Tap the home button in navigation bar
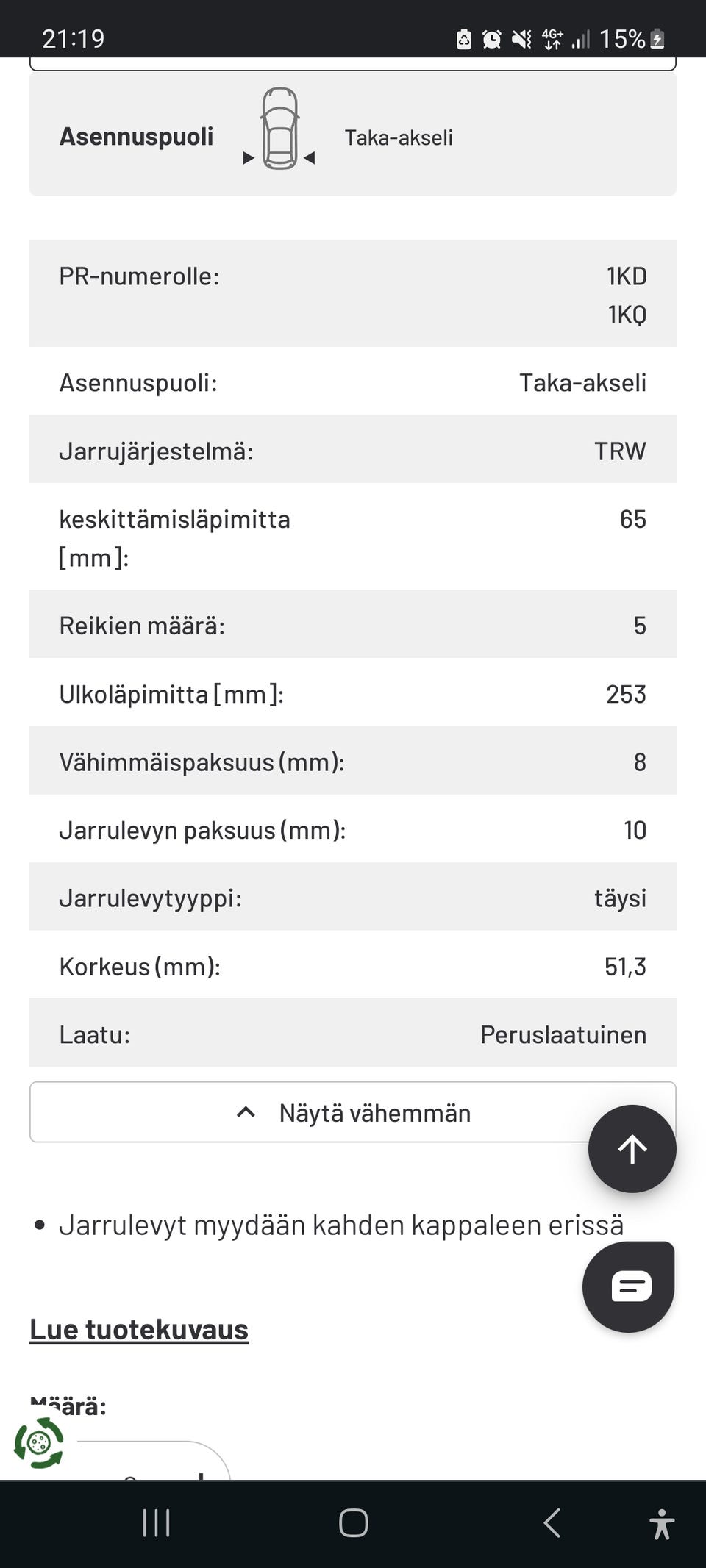The height and width of the screenshot is (1568, 706). pos(353,1523)
